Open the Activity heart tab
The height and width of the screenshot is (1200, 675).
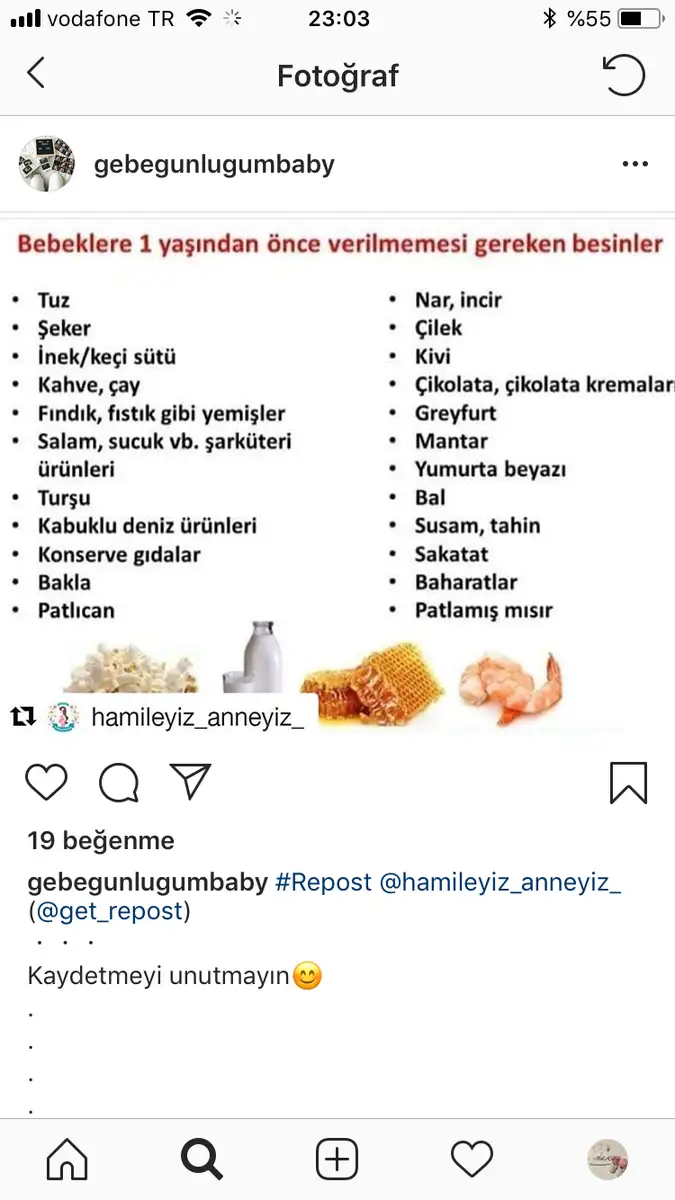pyautogui.click(x=472, y=1160)
